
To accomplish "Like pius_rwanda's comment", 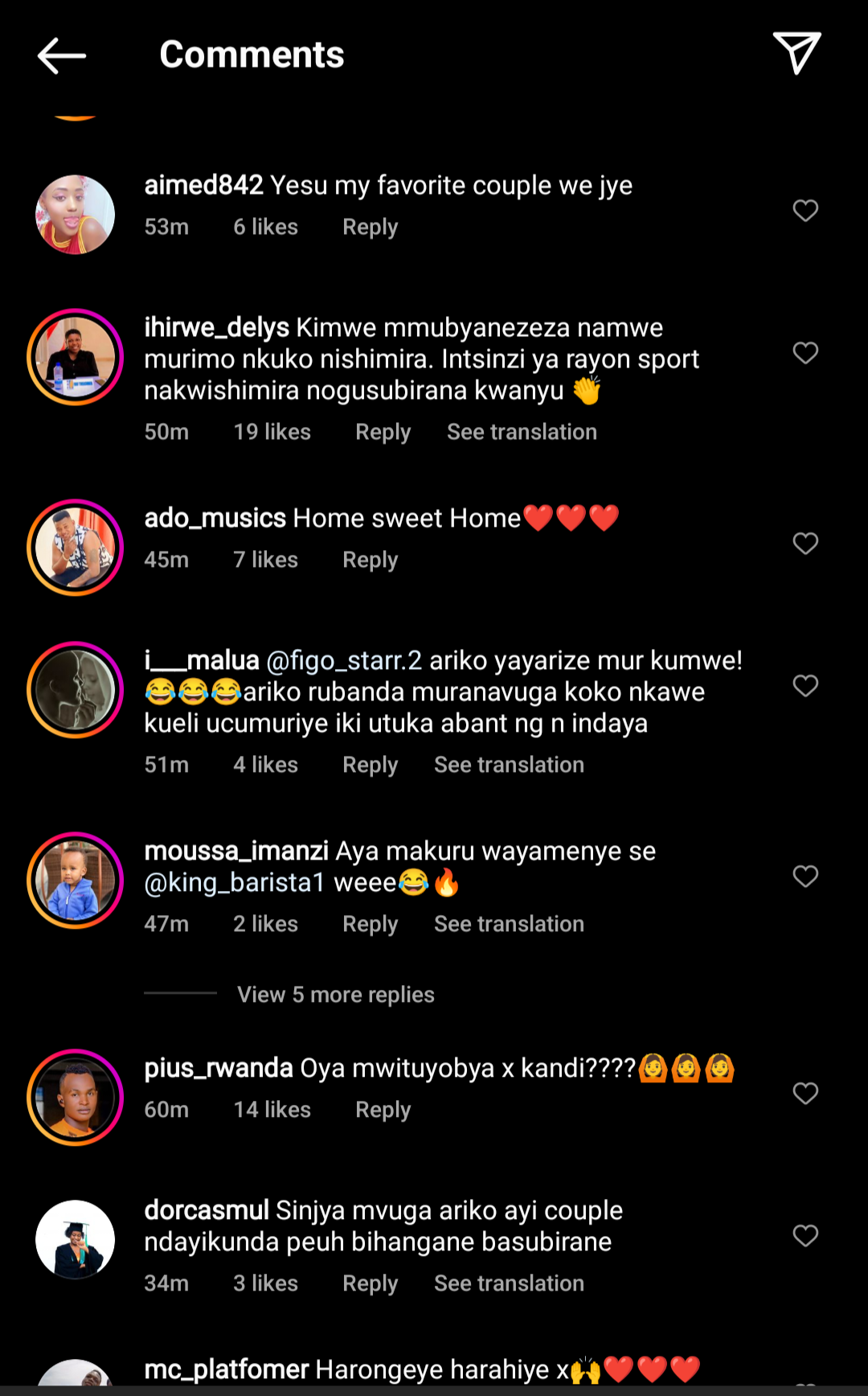I will coord(805,1094).
